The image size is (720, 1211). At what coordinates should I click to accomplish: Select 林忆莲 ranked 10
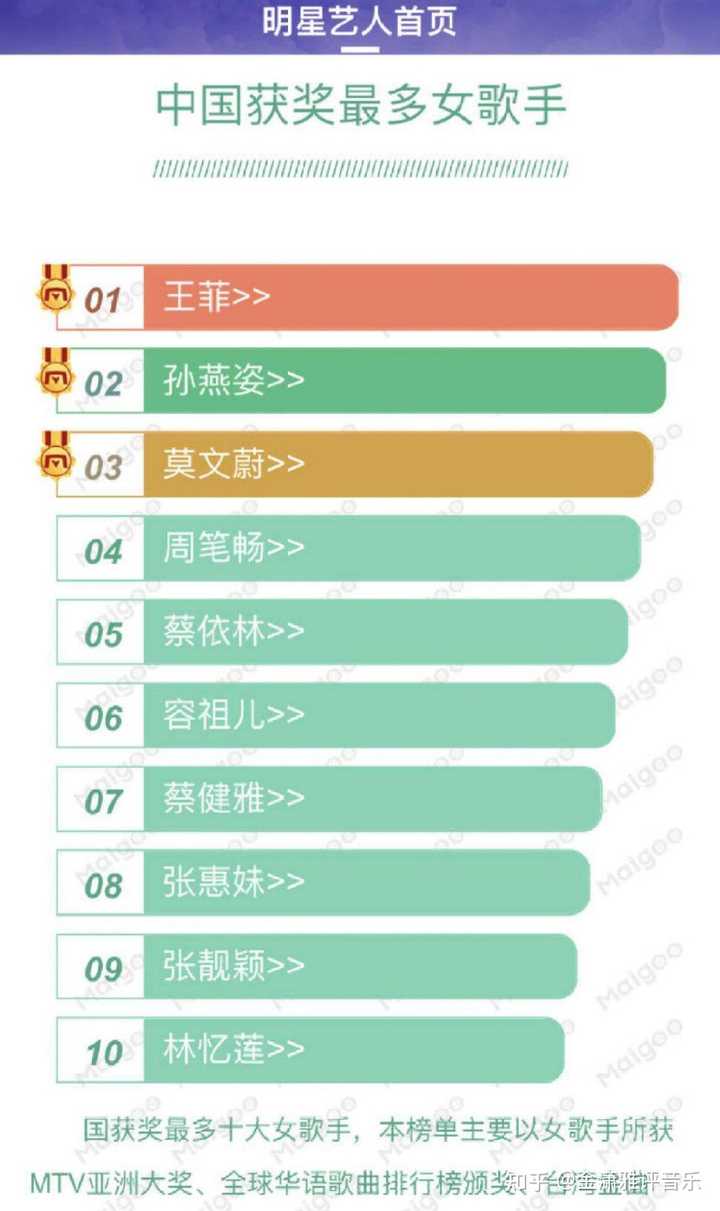point(310,1049)
